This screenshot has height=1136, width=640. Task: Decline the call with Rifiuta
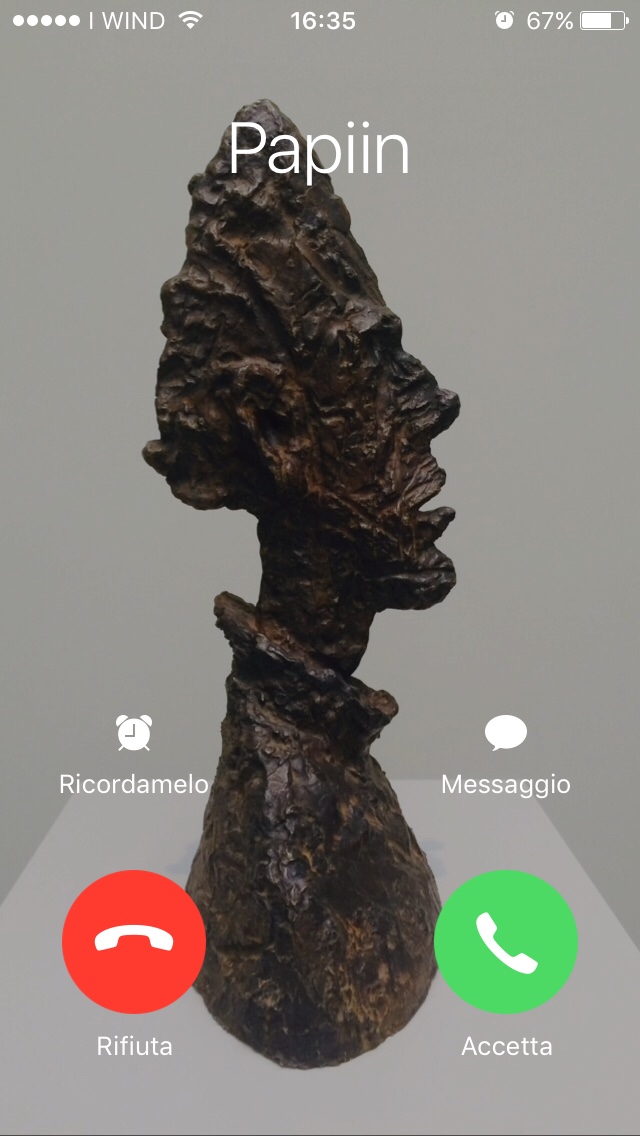134,942
